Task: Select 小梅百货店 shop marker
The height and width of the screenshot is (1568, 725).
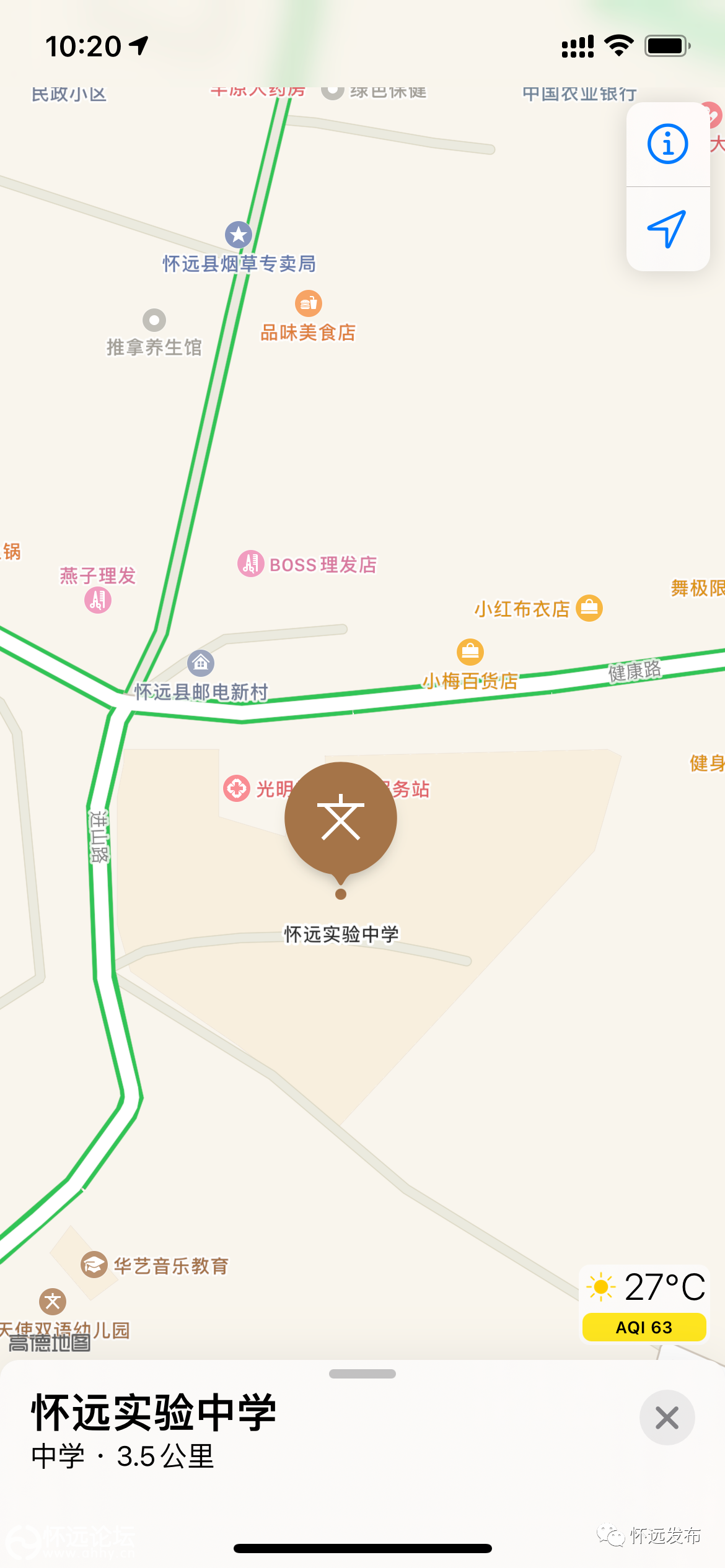Action: point(470,651)
